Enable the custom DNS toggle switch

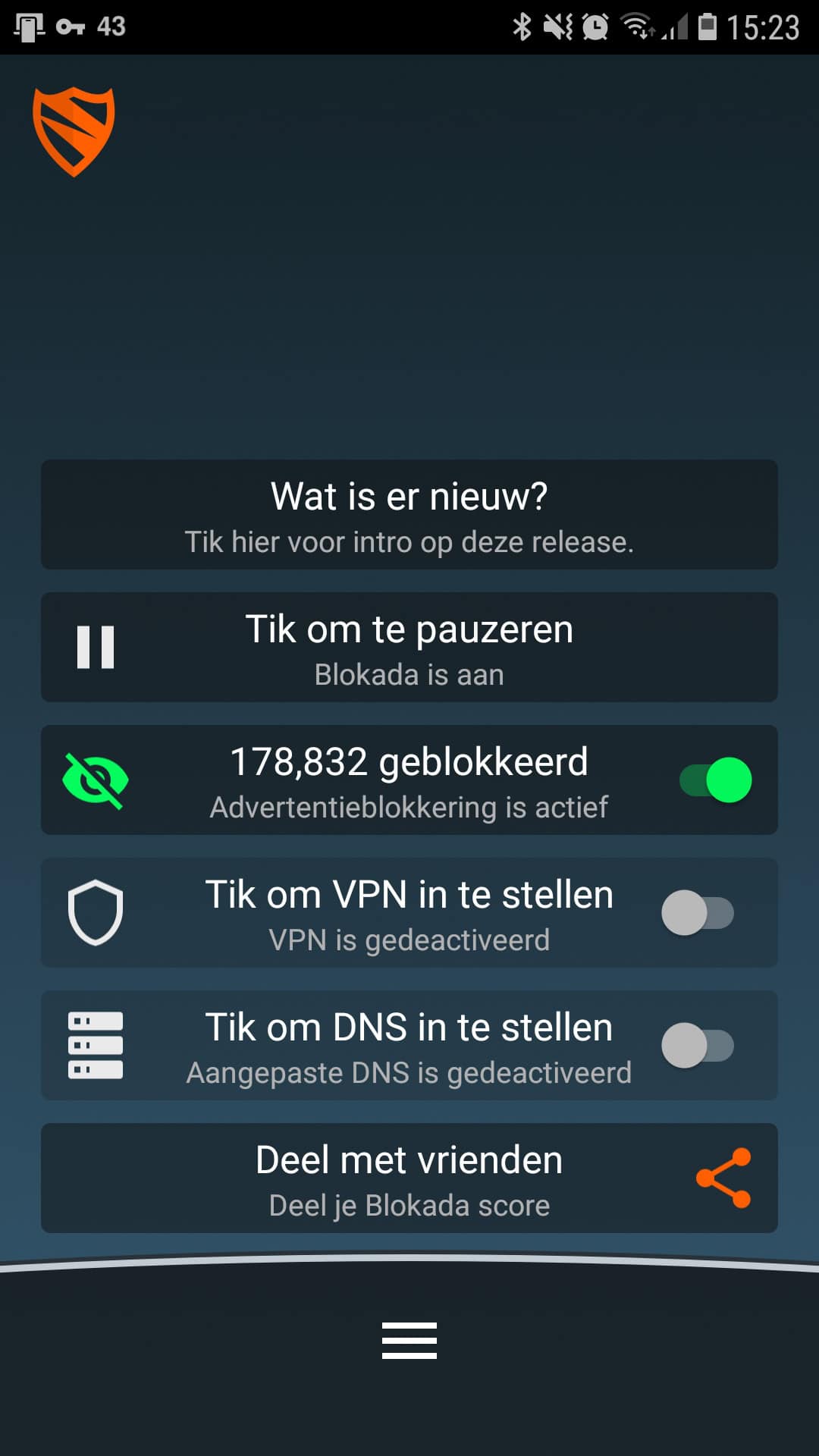pos(699,1045)
